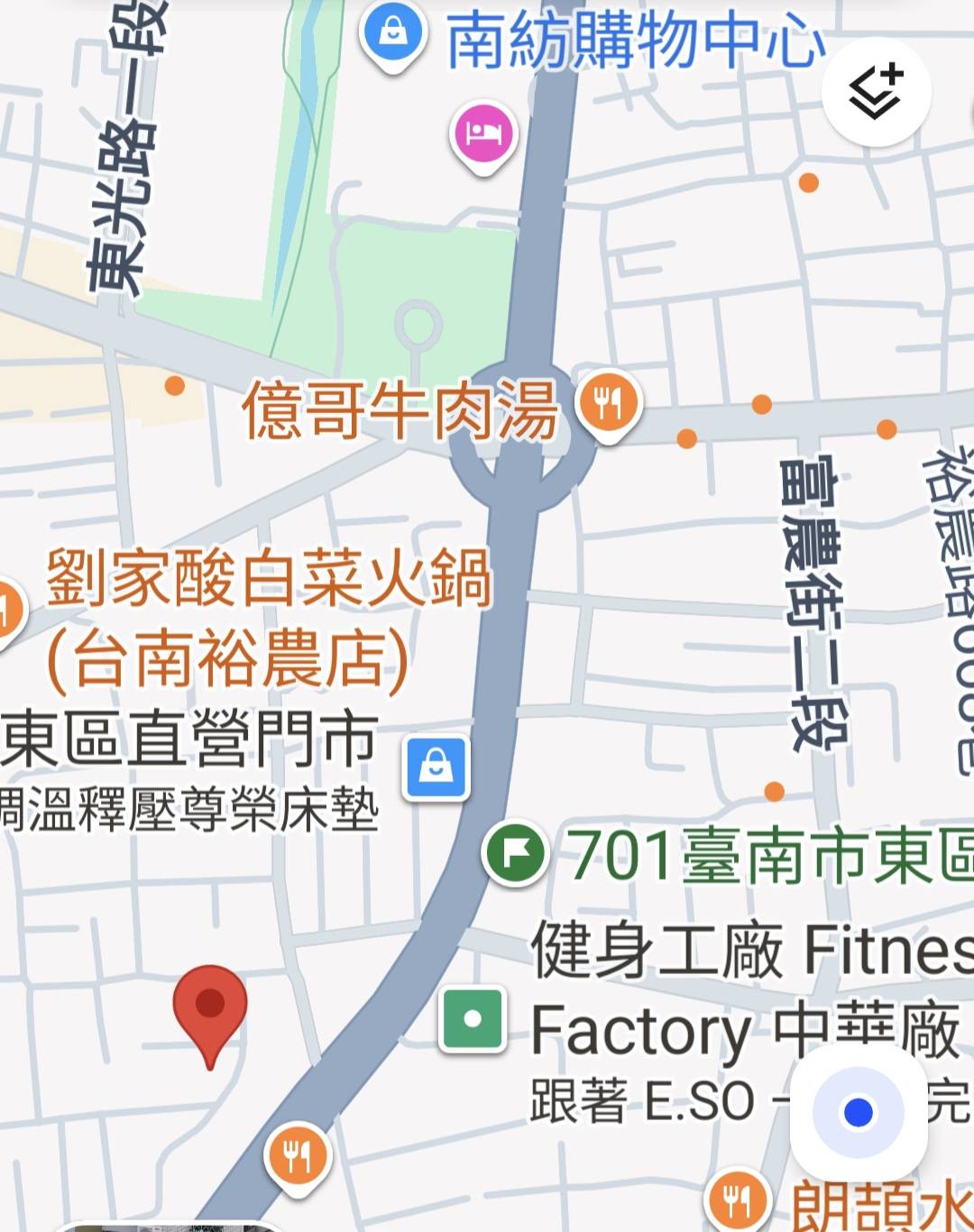
Task: Center map on my location
Action: [x=858, y=1111]
